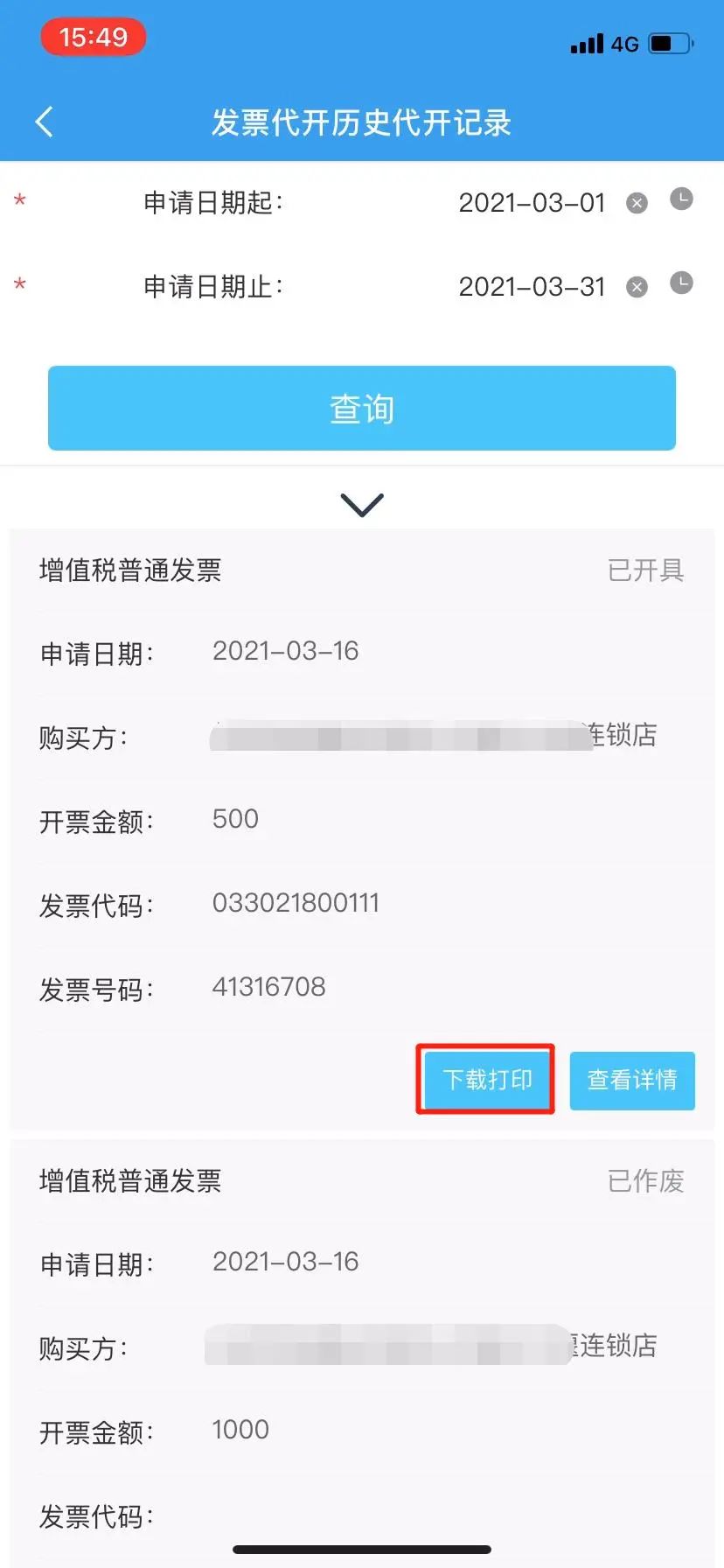Clear the 申请日期起 start date value
Viewport: 724px width, 1568px height.
point(637,204)
